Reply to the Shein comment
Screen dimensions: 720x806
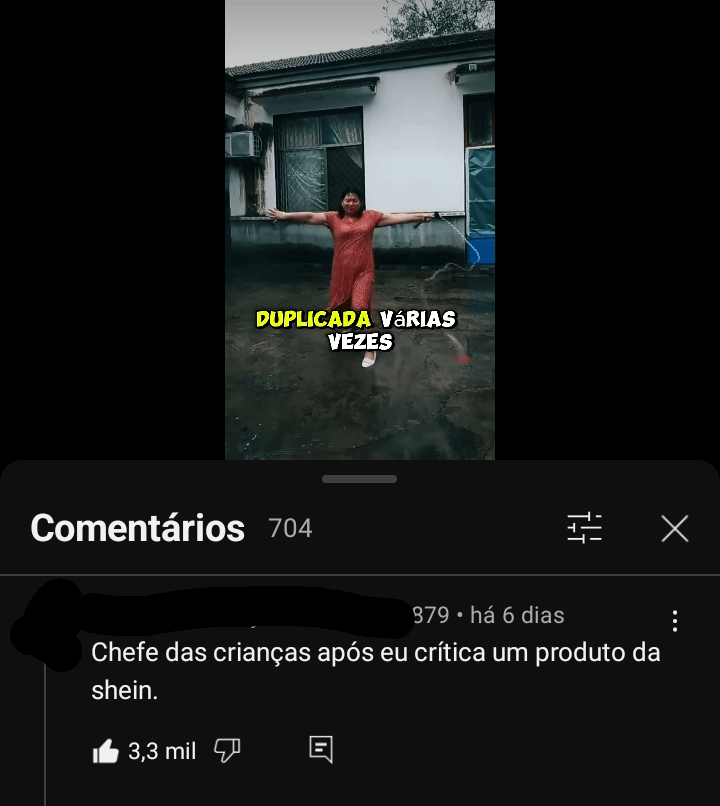pyautogui.click(x=321, y=750)
